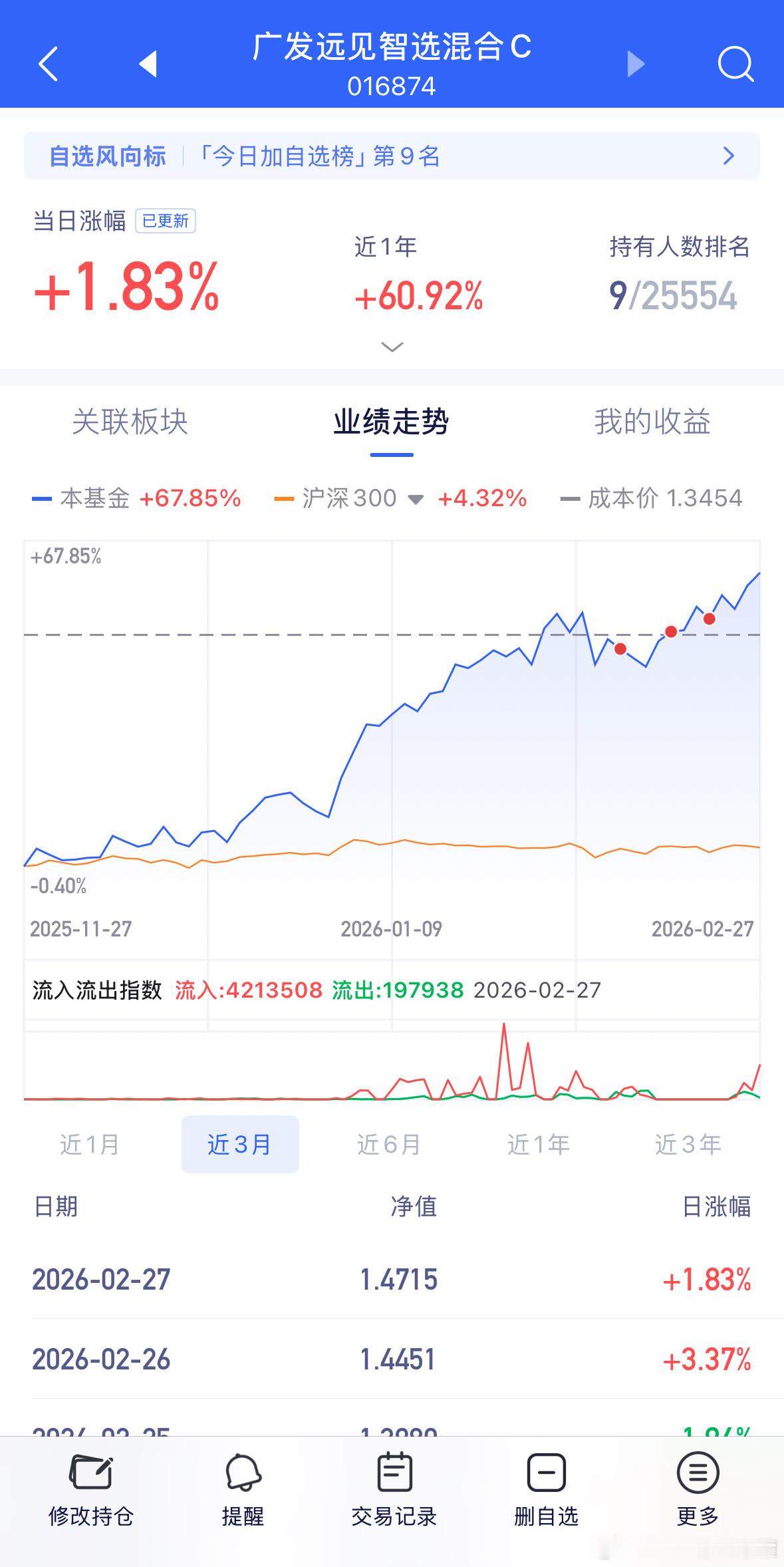
Task: Go back with the top-left arrow
Action: [x=48, y=63]
